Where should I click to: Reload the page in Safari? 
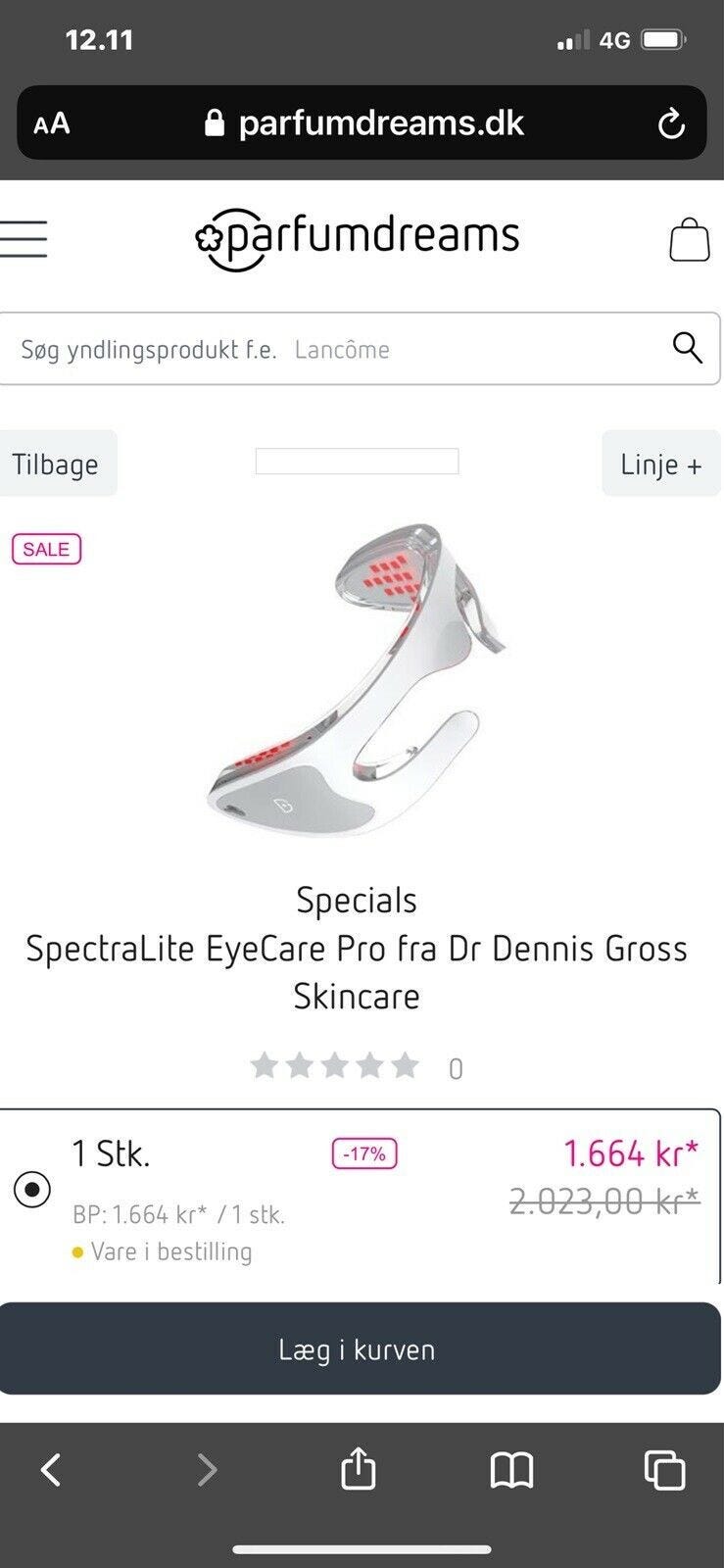pos(671,123)
